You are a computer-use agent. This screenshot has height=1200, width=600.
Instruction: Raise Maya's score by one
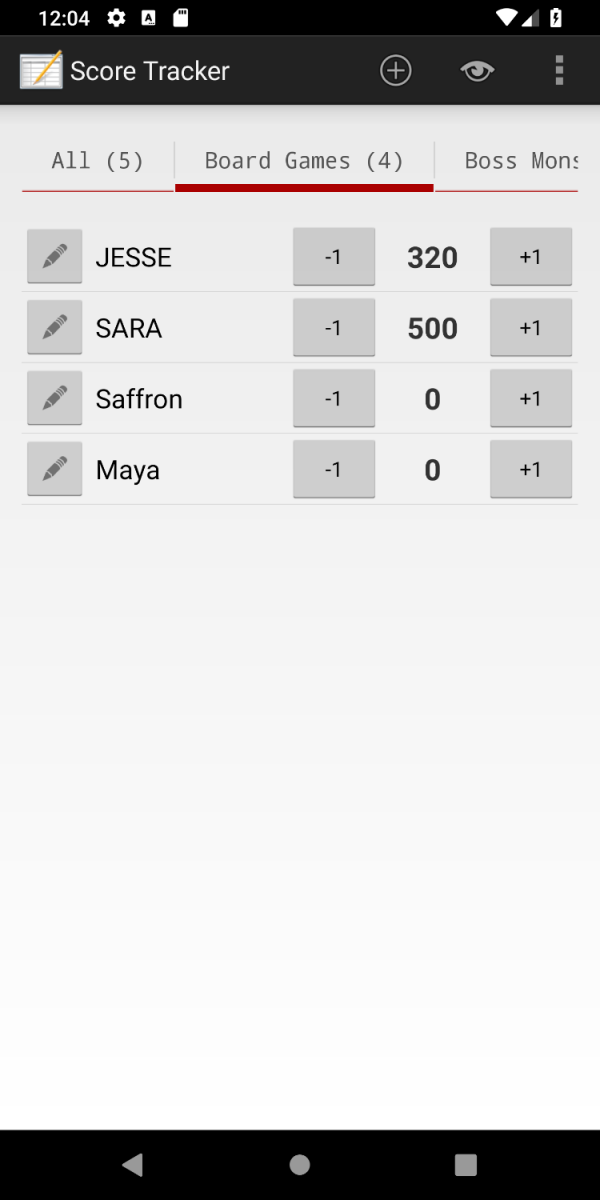(531, 470)
